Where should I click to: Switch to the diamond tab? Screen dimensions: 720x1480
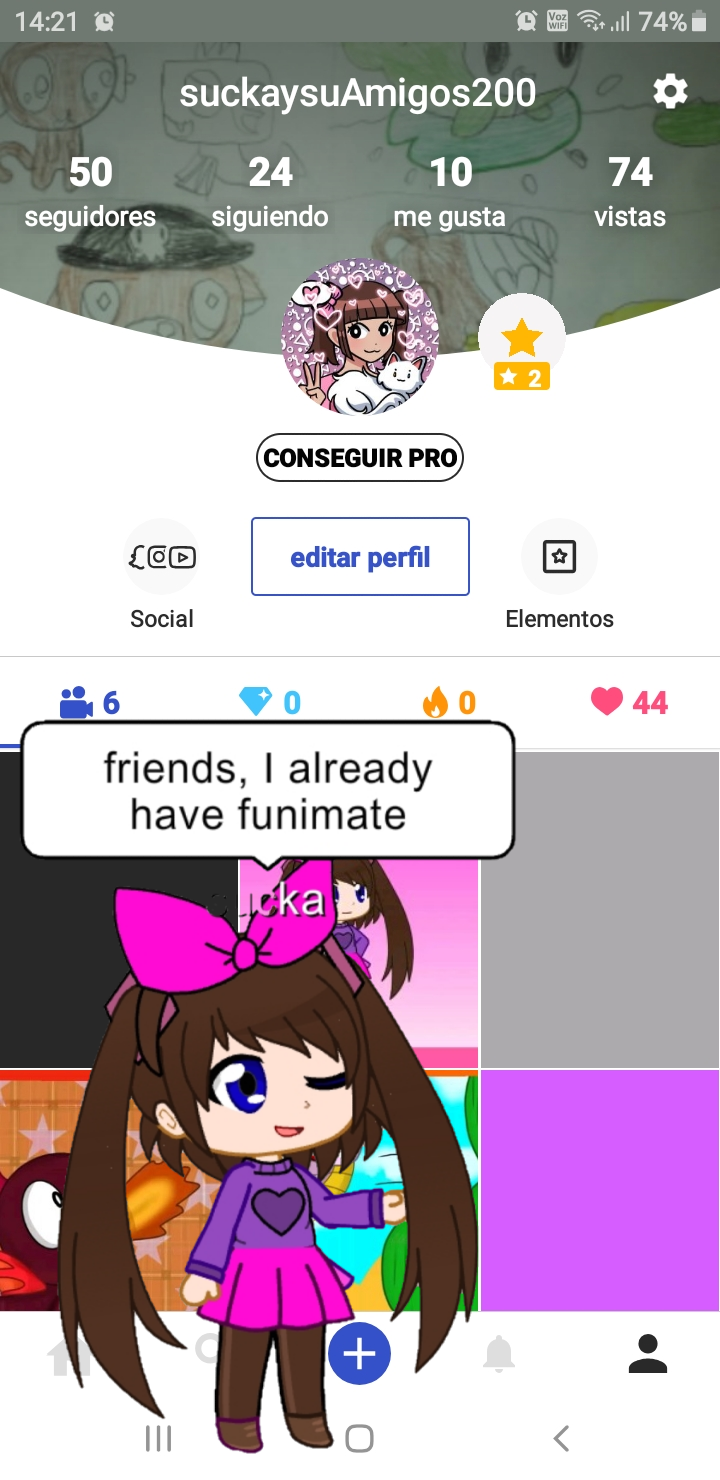tap(270, 703)
